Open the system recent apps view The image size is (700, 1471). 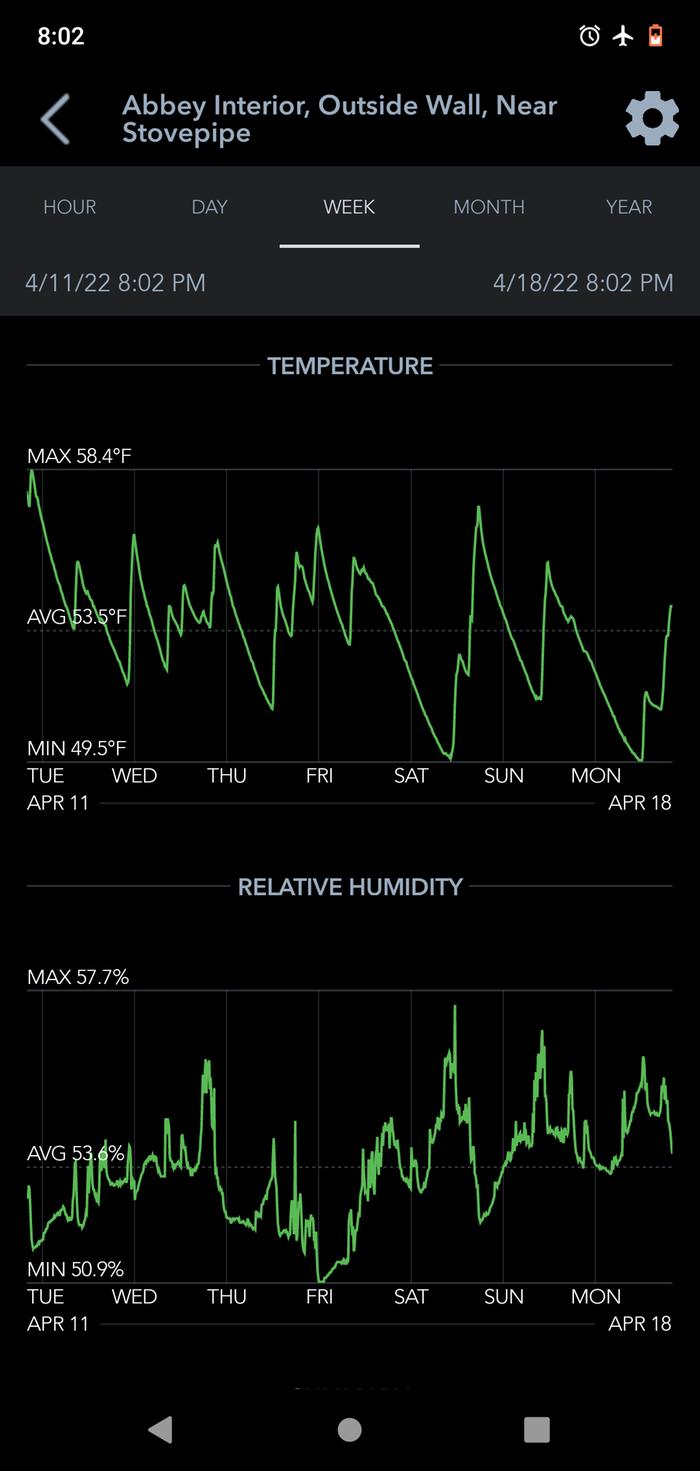pyautogui.click(x=537, y=1430)
